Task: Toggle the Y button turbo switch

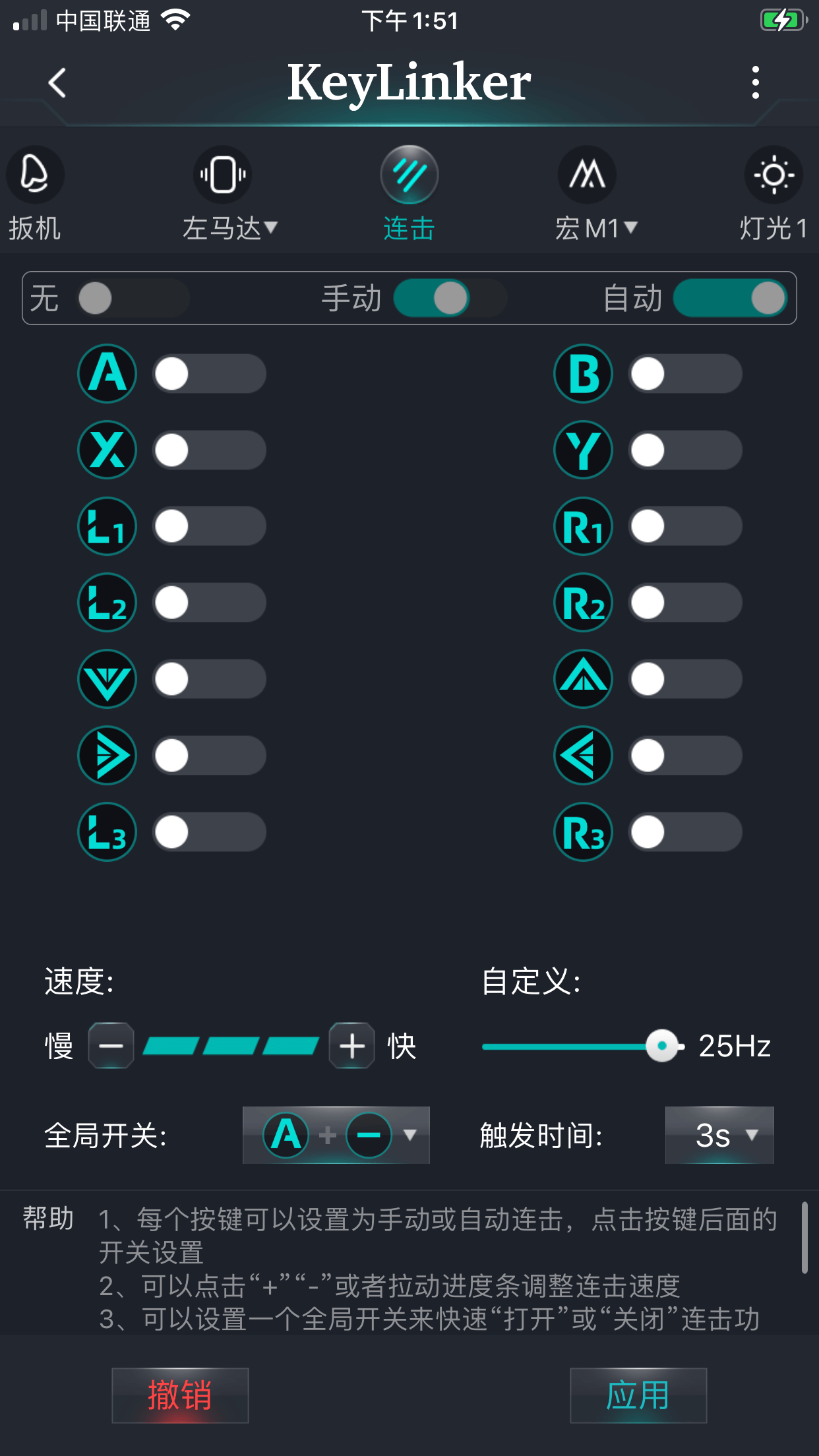Action: click(685, 450)
